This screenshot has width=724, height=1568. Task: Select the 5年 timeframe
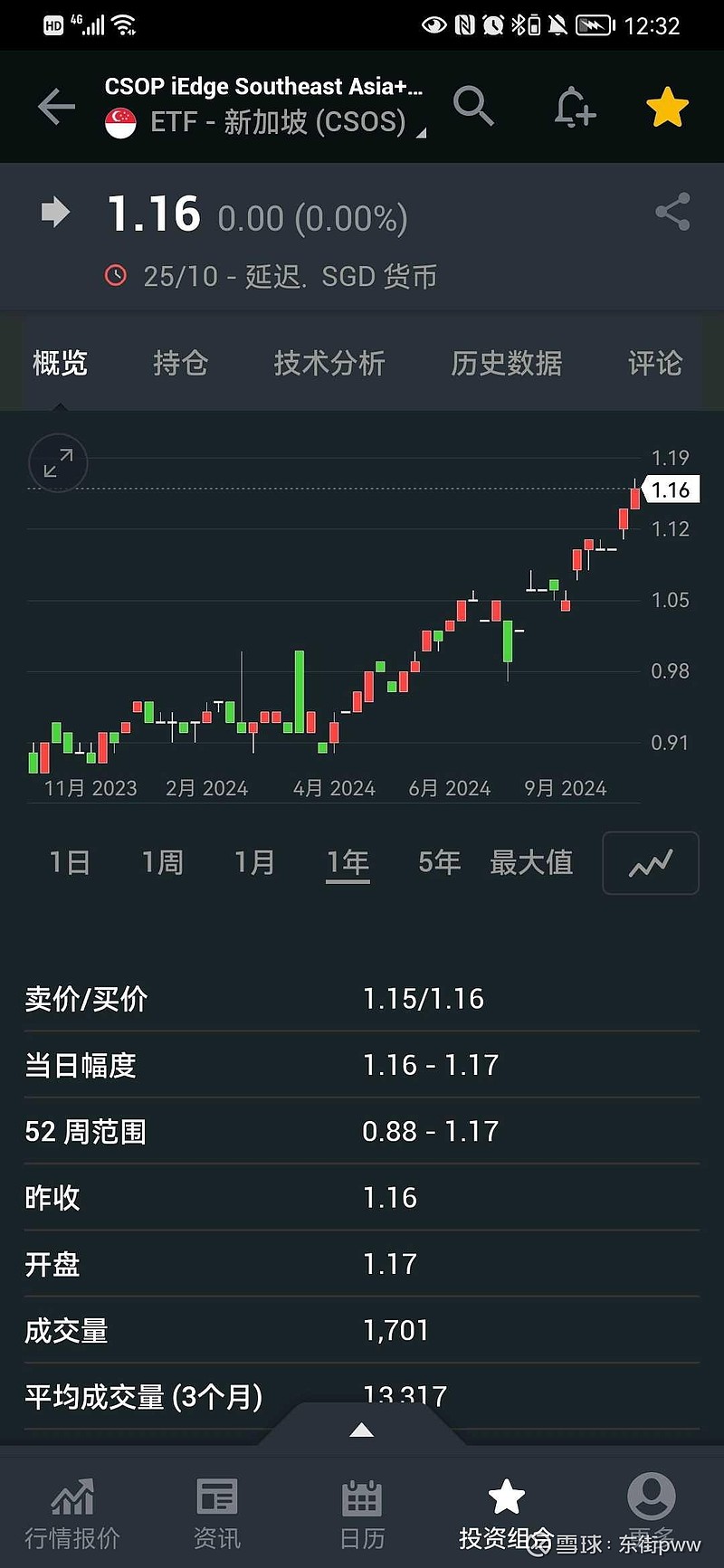tap(438, 863)
